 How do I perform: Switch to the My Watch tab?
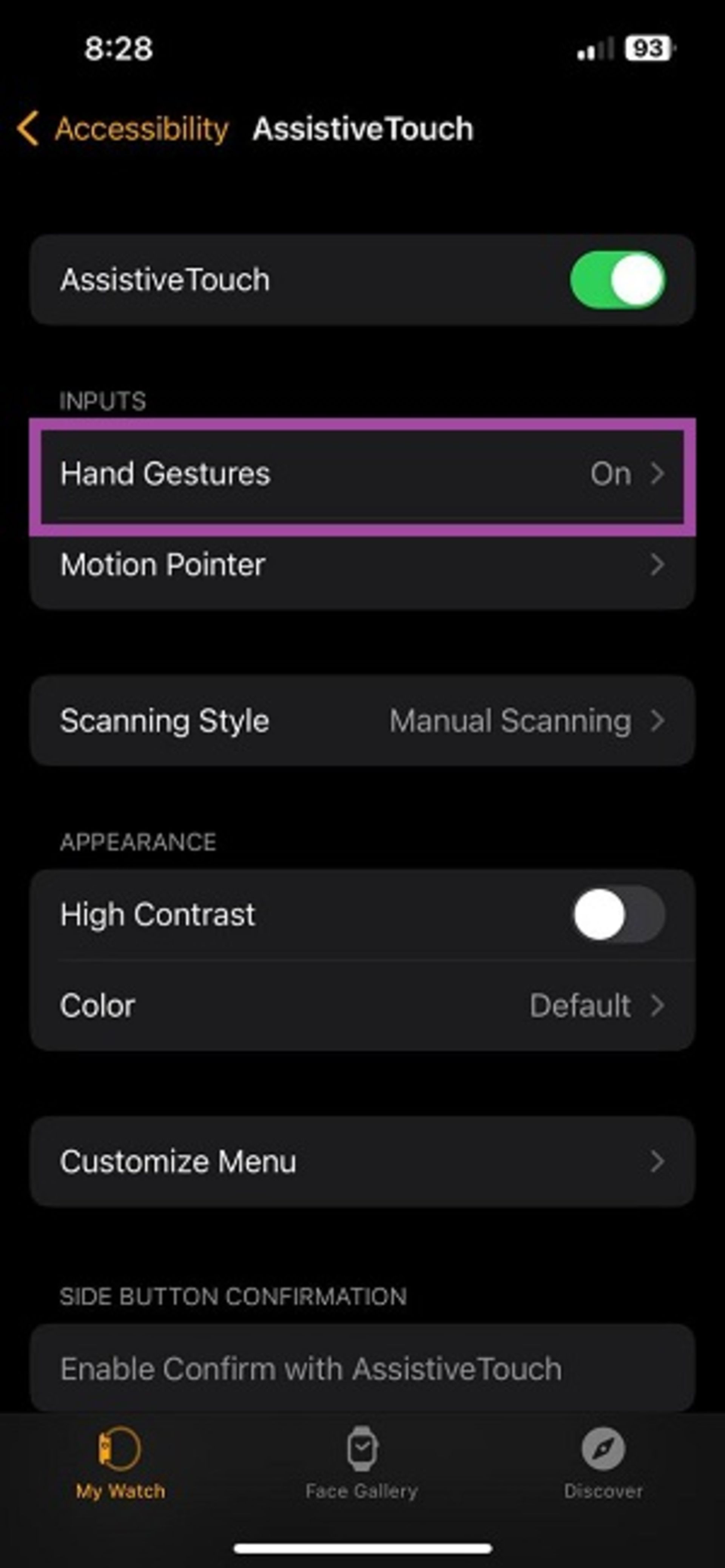pyautogui.click(x=120, y=1464)
